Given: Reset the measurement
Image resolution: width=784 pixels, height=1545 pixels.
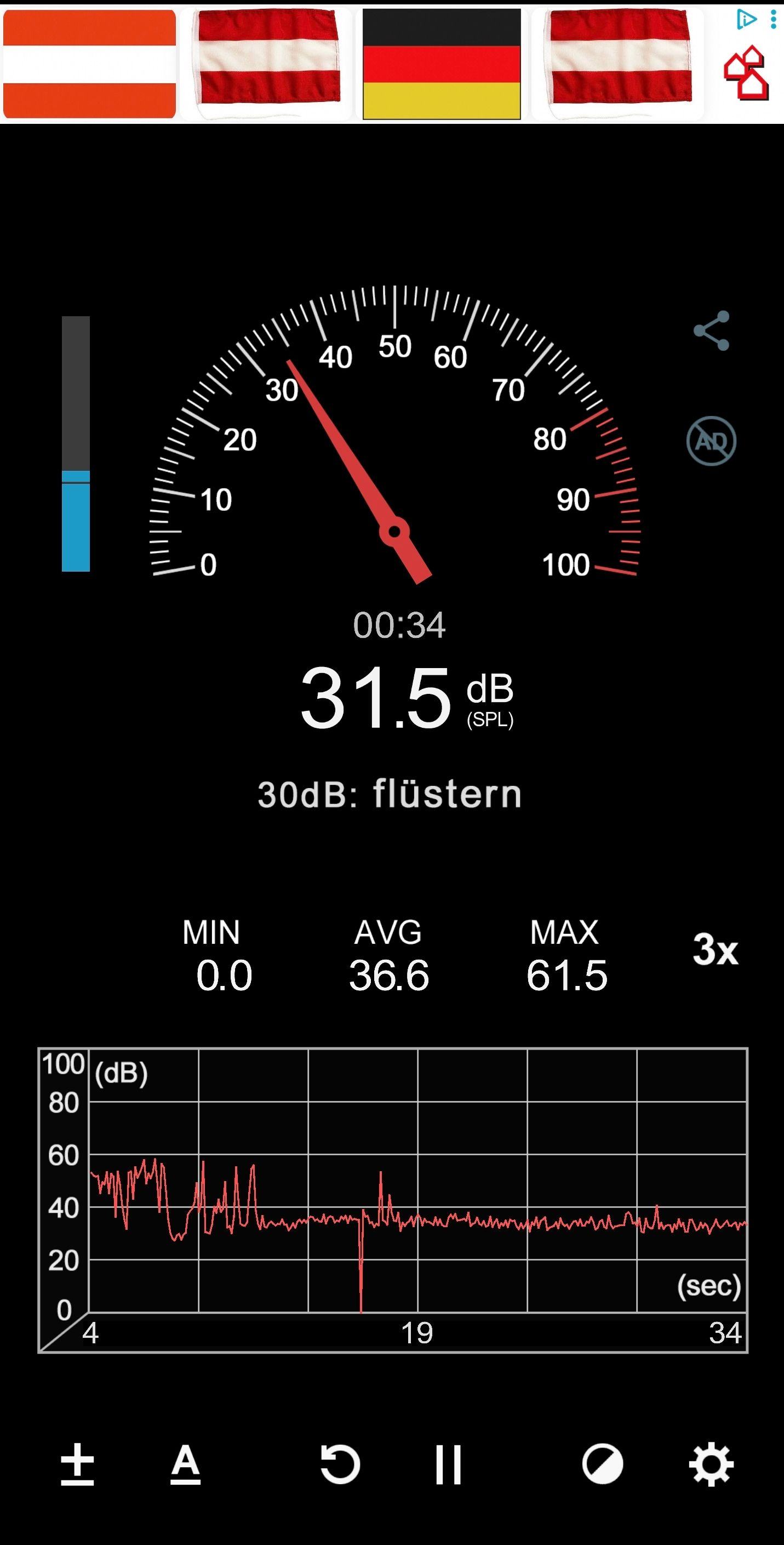Looking at the screenshot, I should click(x=340, y=1464).
